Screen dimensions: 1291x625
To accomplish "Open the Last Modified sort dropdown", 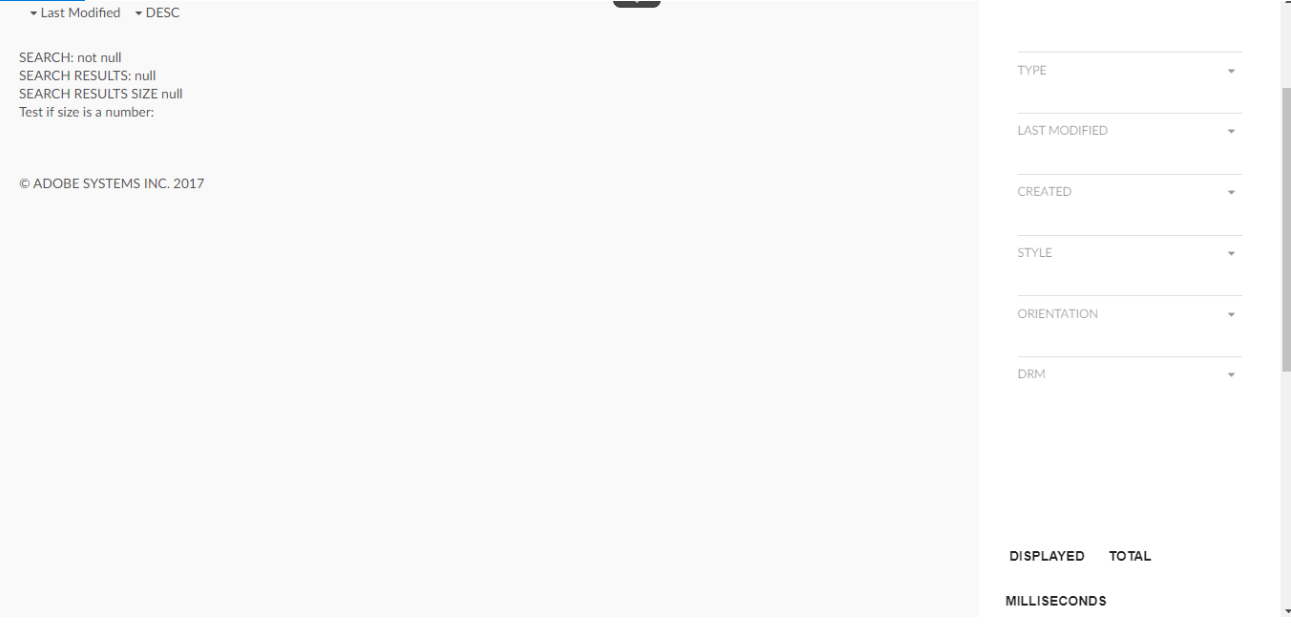I will [74, 13].
